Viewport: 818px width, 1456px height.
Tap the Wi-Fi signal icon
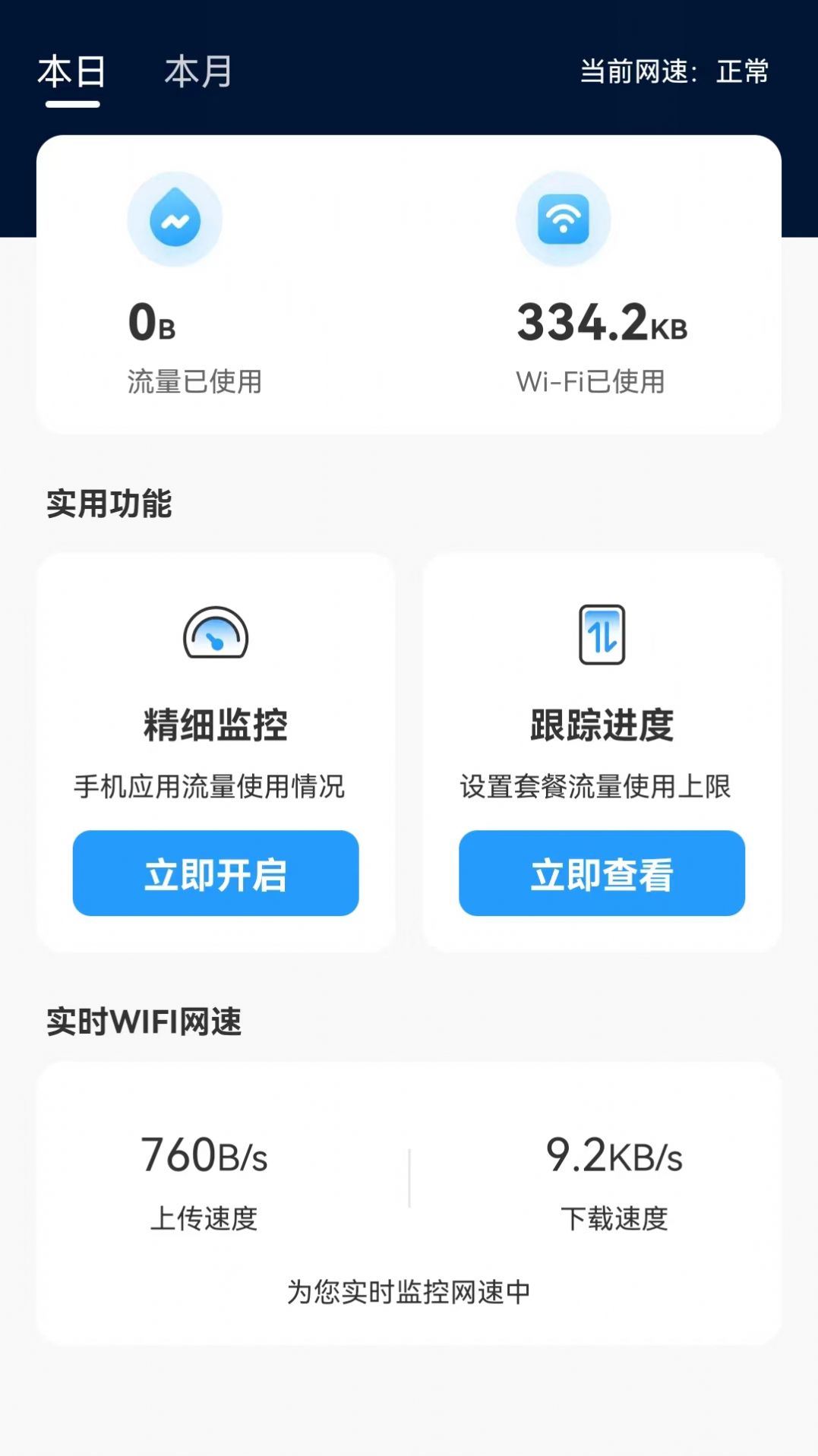click(x=562, y=219)
